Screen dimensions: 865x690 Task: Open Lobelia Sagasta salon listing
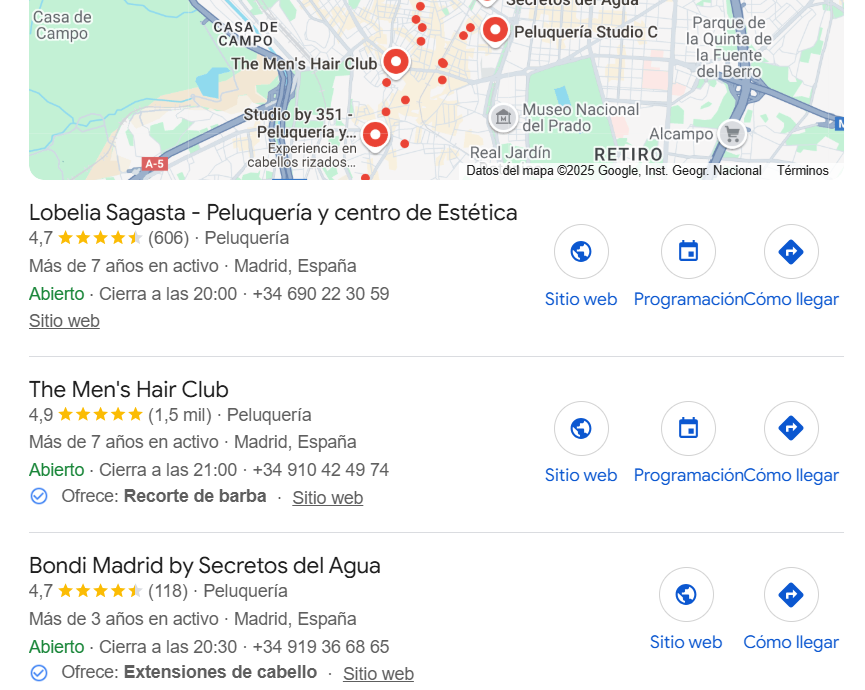272,213
